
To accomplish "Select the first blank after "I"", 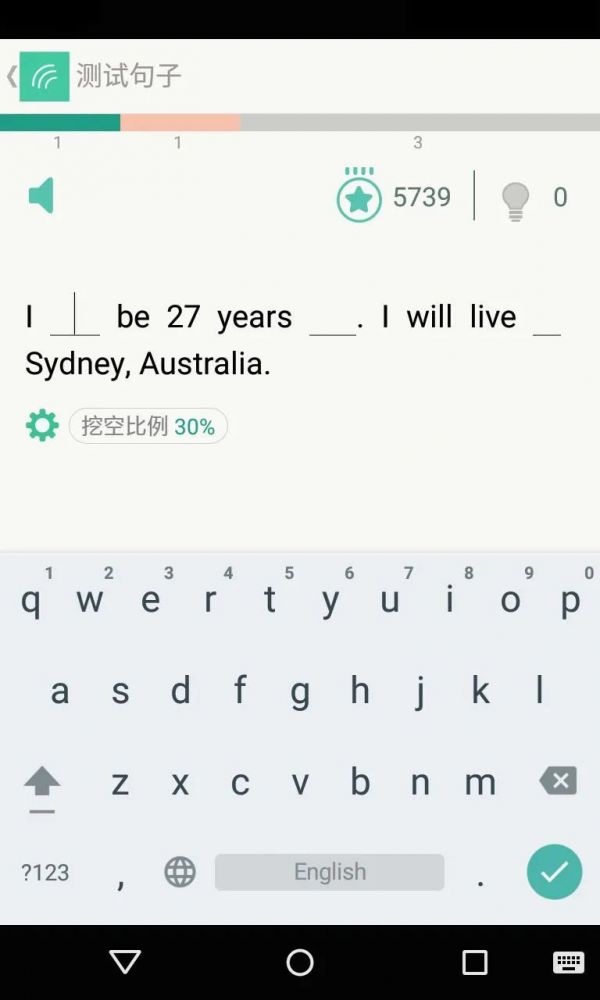I will point(75,317).
